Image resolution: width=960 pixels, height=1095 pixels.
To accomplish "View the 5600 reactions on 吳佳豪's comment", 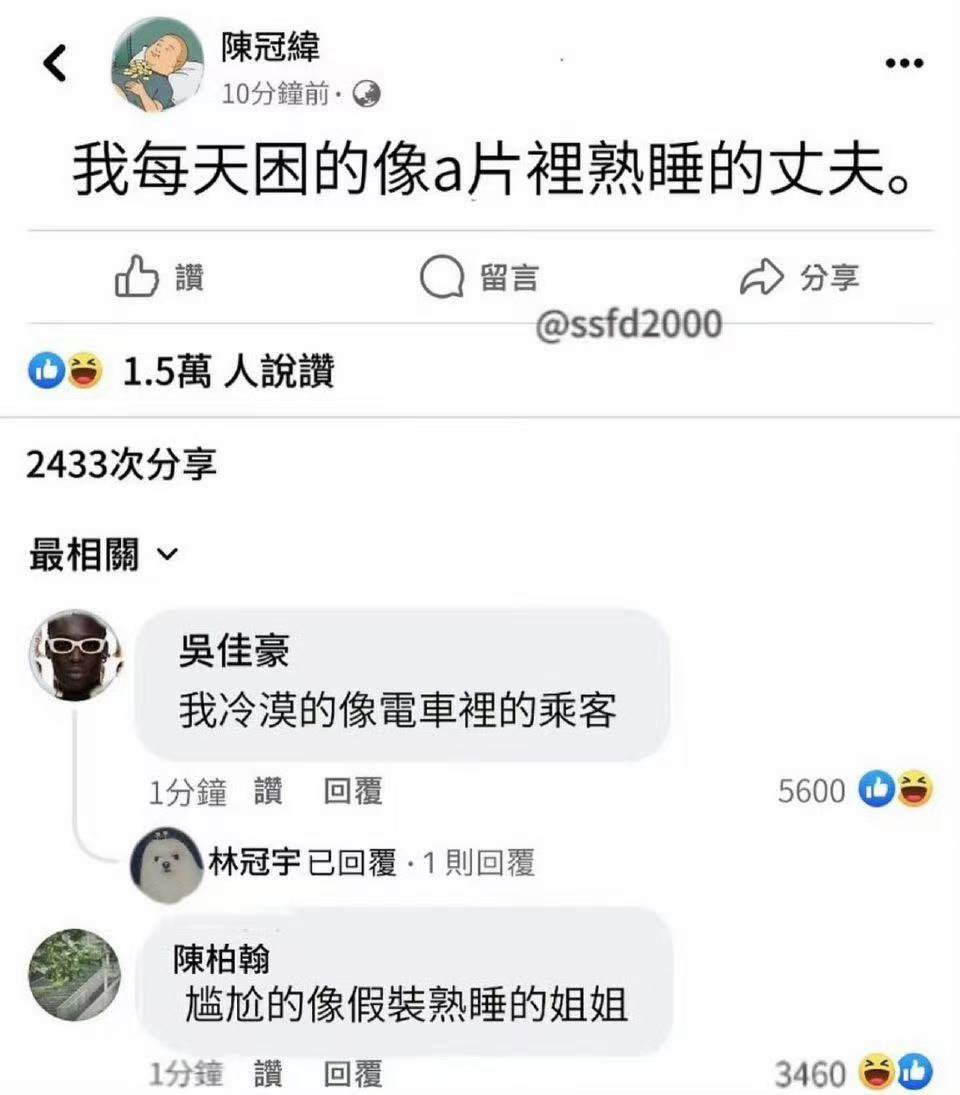I will [855, 791].
